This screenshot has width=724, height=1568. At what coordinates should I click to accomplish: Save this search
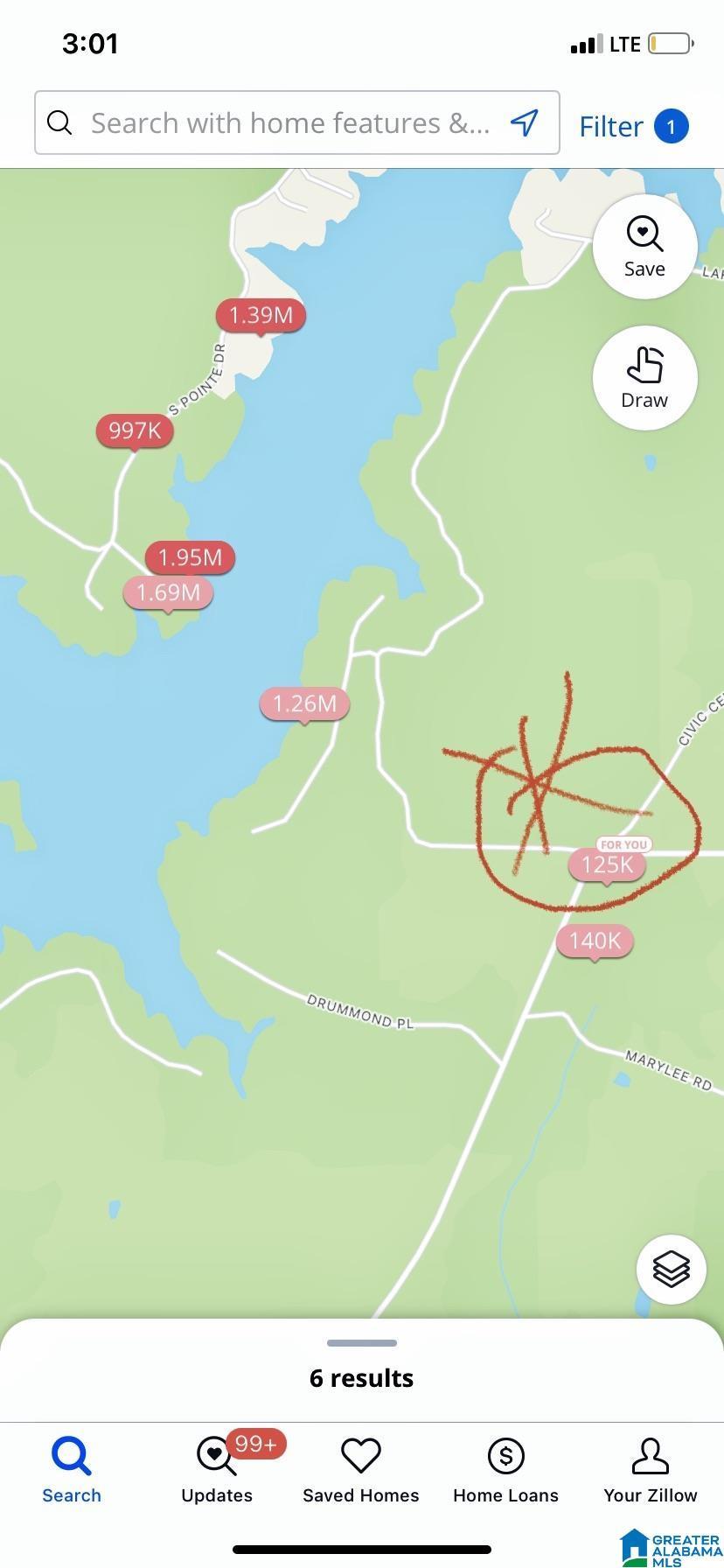645,247
